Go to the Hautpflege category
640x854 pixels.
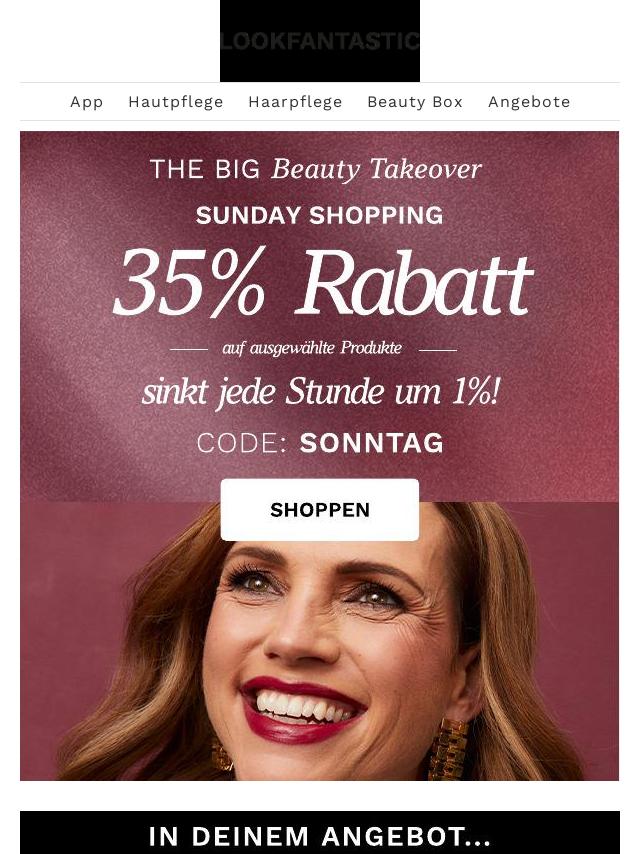176,102
